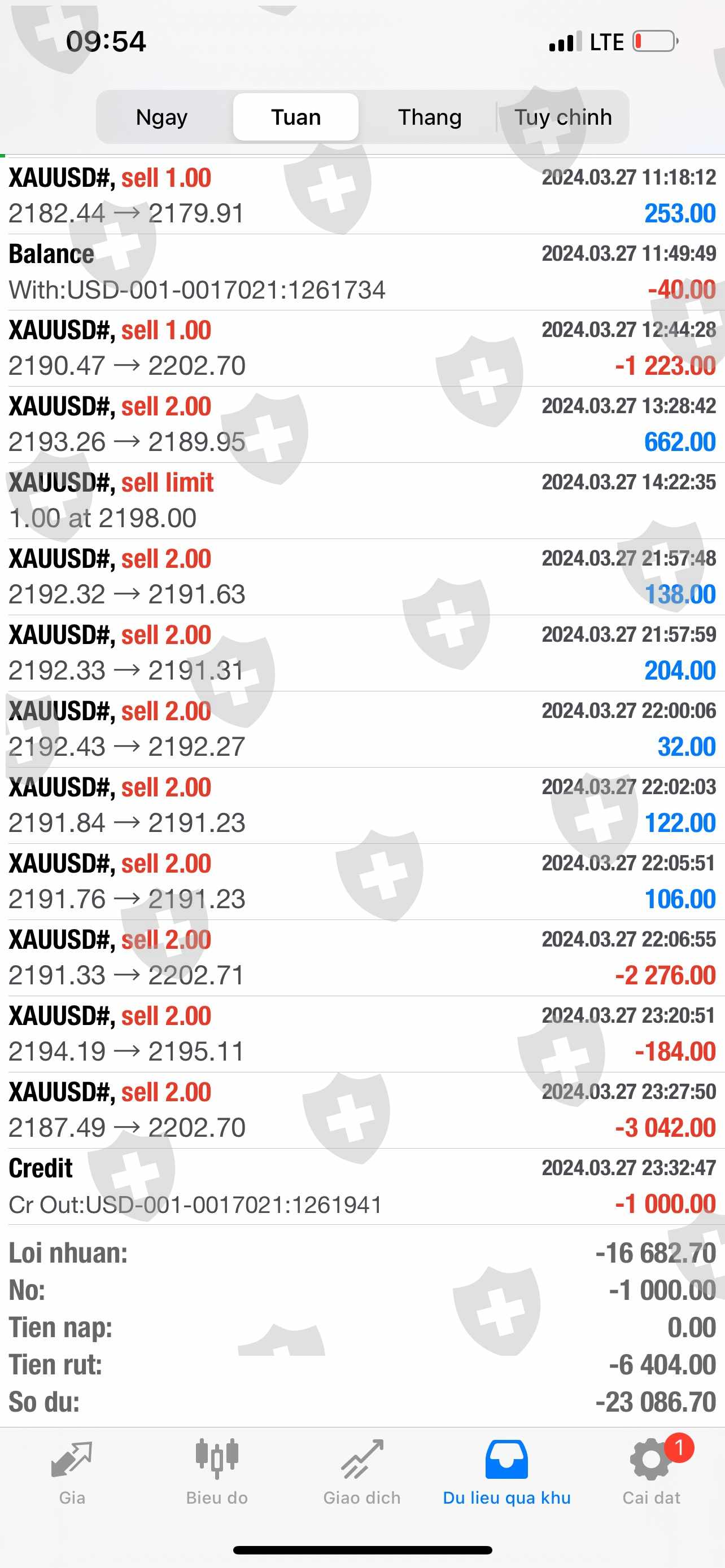
Task: Expand the trade with 662.00 profit
Action: point(362,424)
